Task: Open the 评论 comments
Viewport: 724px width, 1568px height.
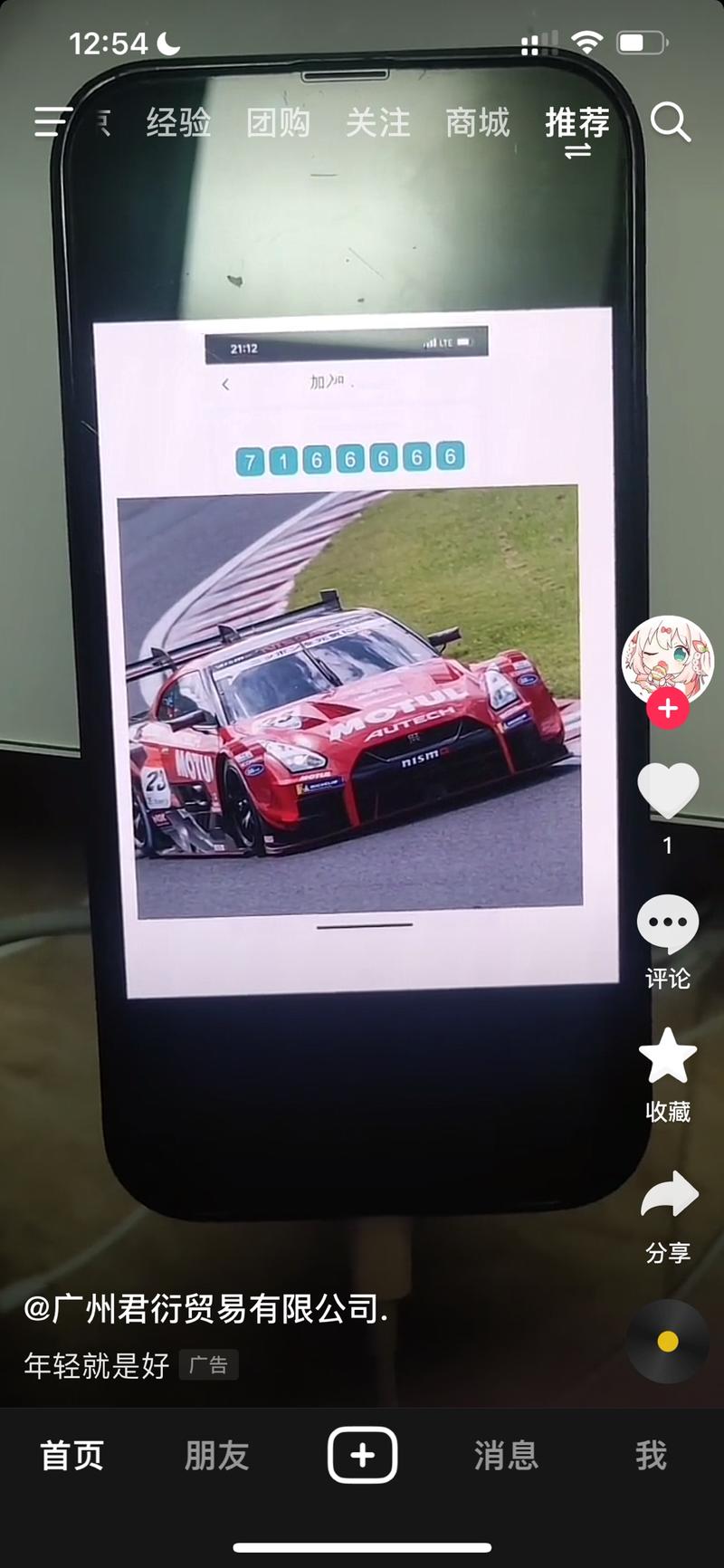Action: pos(668,923)
